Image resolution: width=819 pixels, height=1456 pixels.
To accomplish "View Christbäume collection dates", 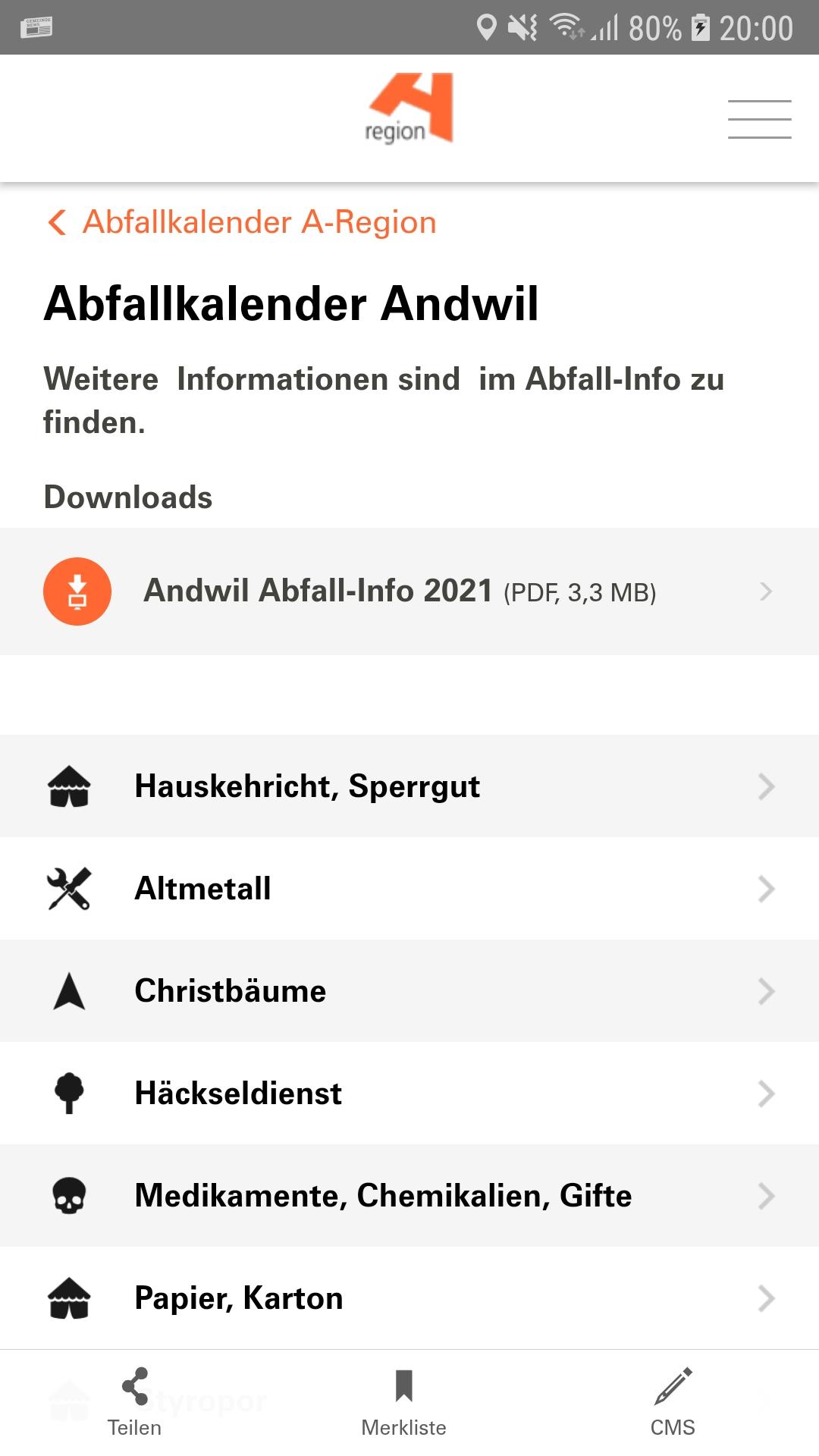I will [x=409, y=991].
